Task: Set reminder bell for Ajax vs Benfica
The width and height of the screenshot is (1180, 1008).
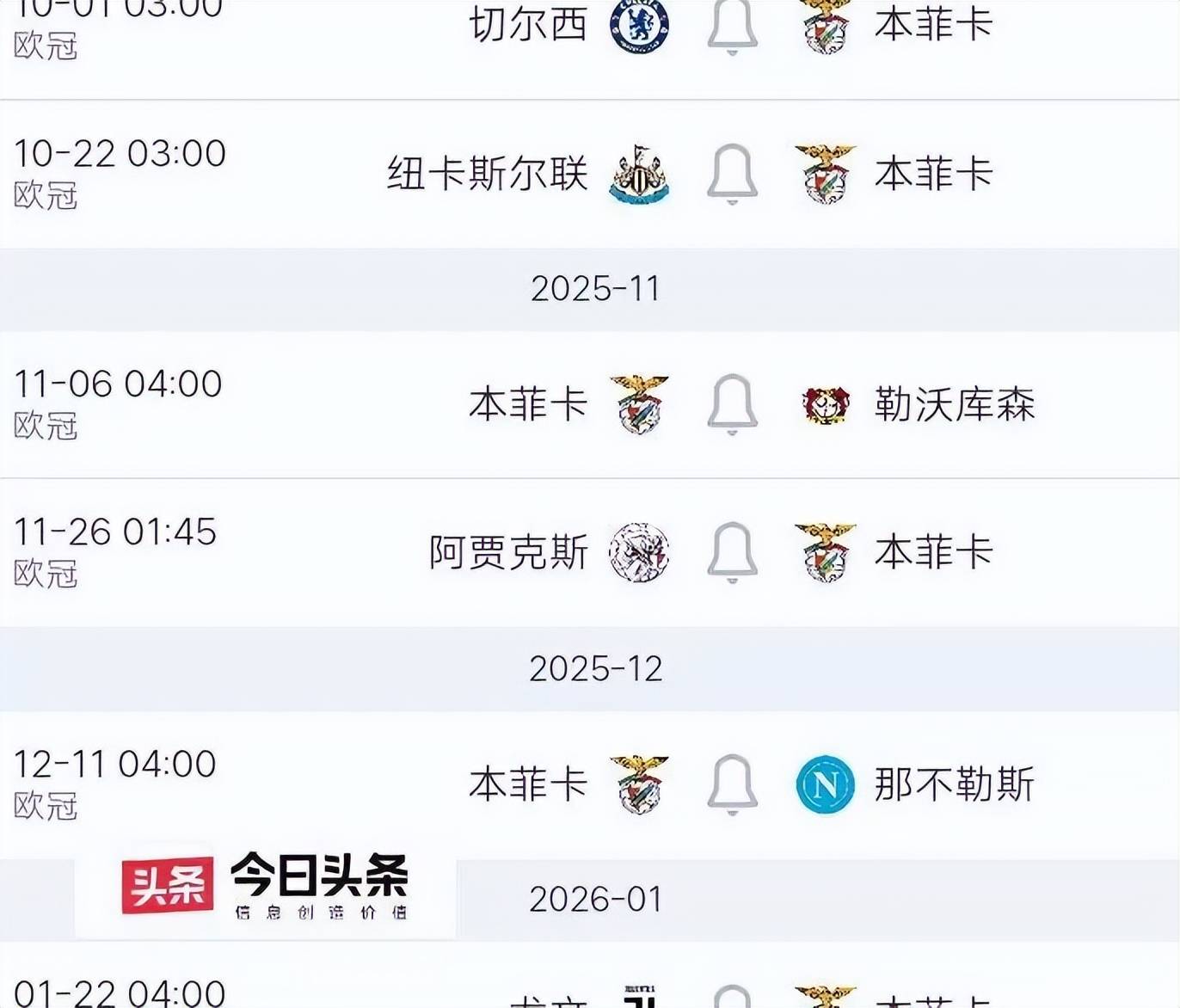Action: point(732,551)
